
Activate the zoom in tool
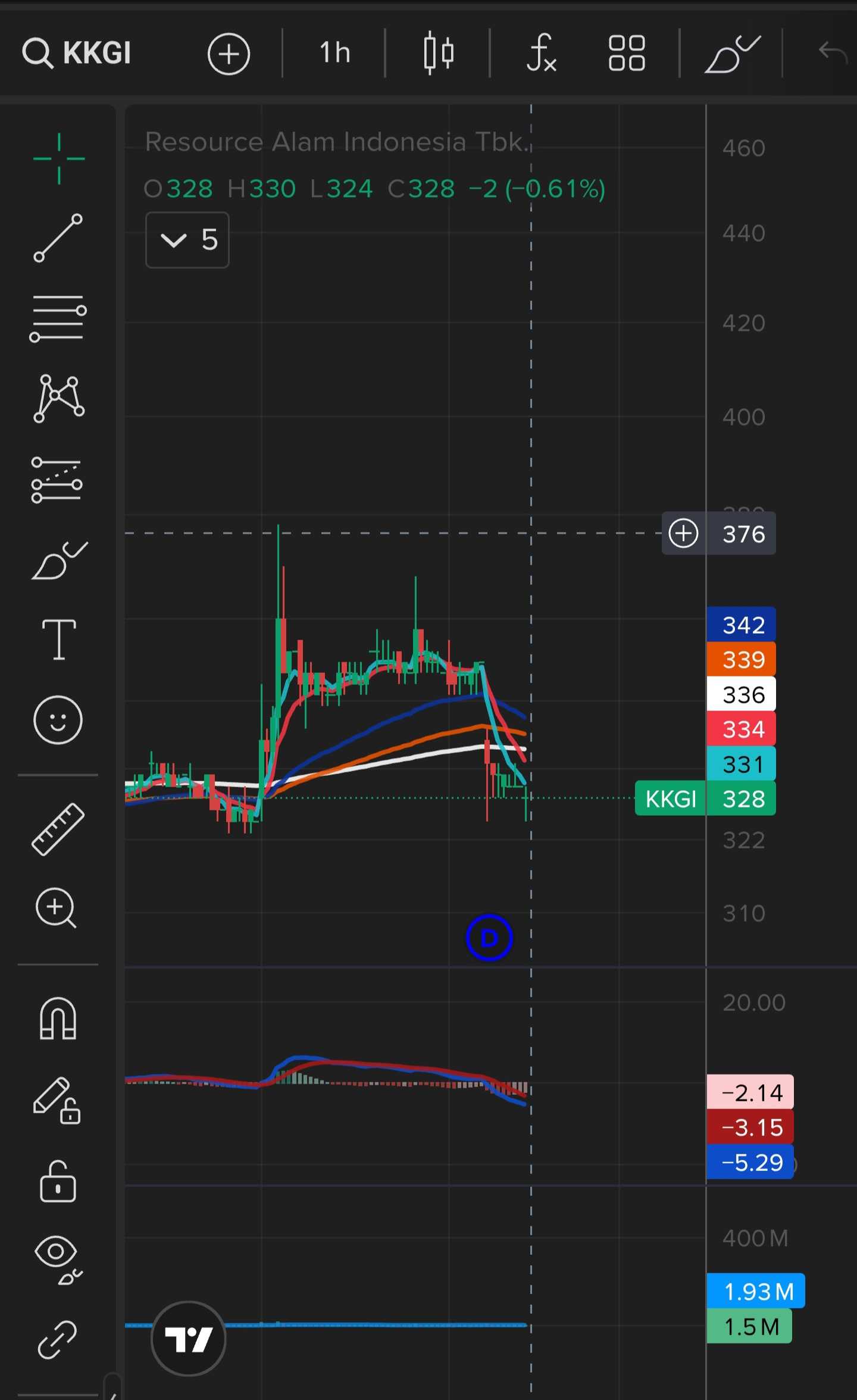point(56,908)
